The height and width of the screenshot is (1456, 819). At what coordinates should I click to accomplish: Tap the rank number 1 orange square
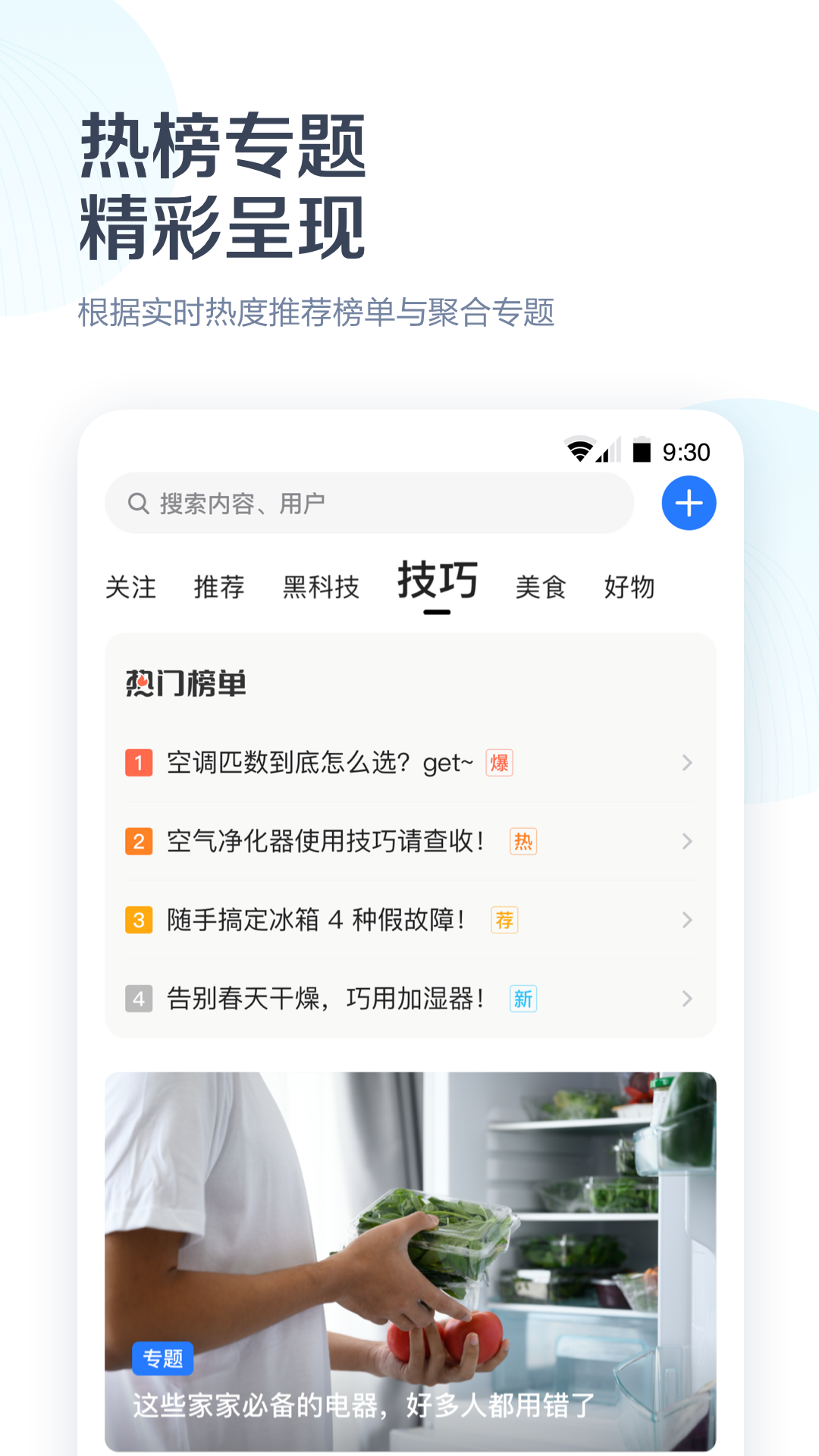137,763
